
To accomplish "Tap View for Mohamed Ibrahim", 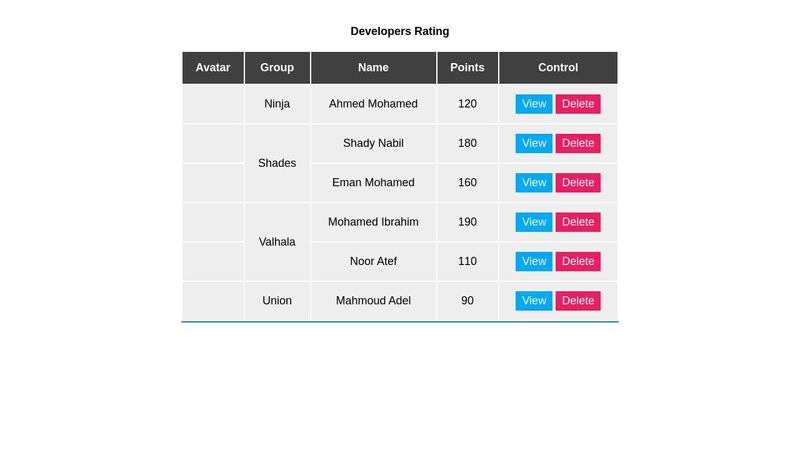I will tap(534, 222).
